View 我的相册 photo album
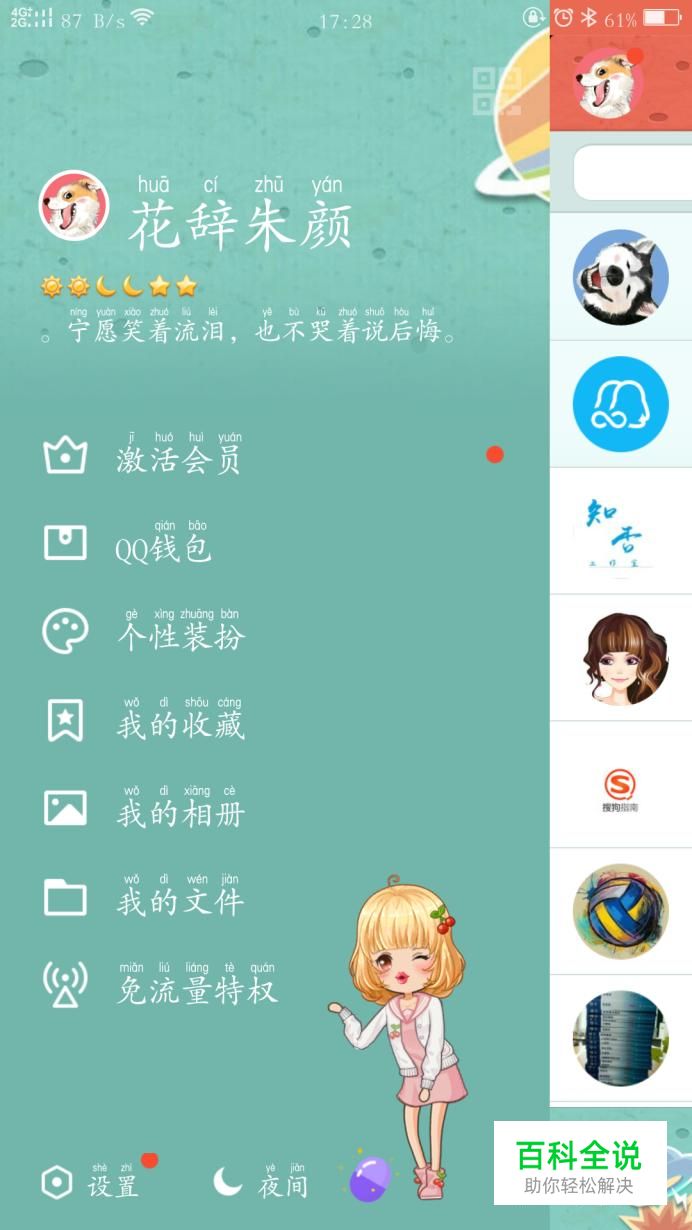 (x=180, y=812)
